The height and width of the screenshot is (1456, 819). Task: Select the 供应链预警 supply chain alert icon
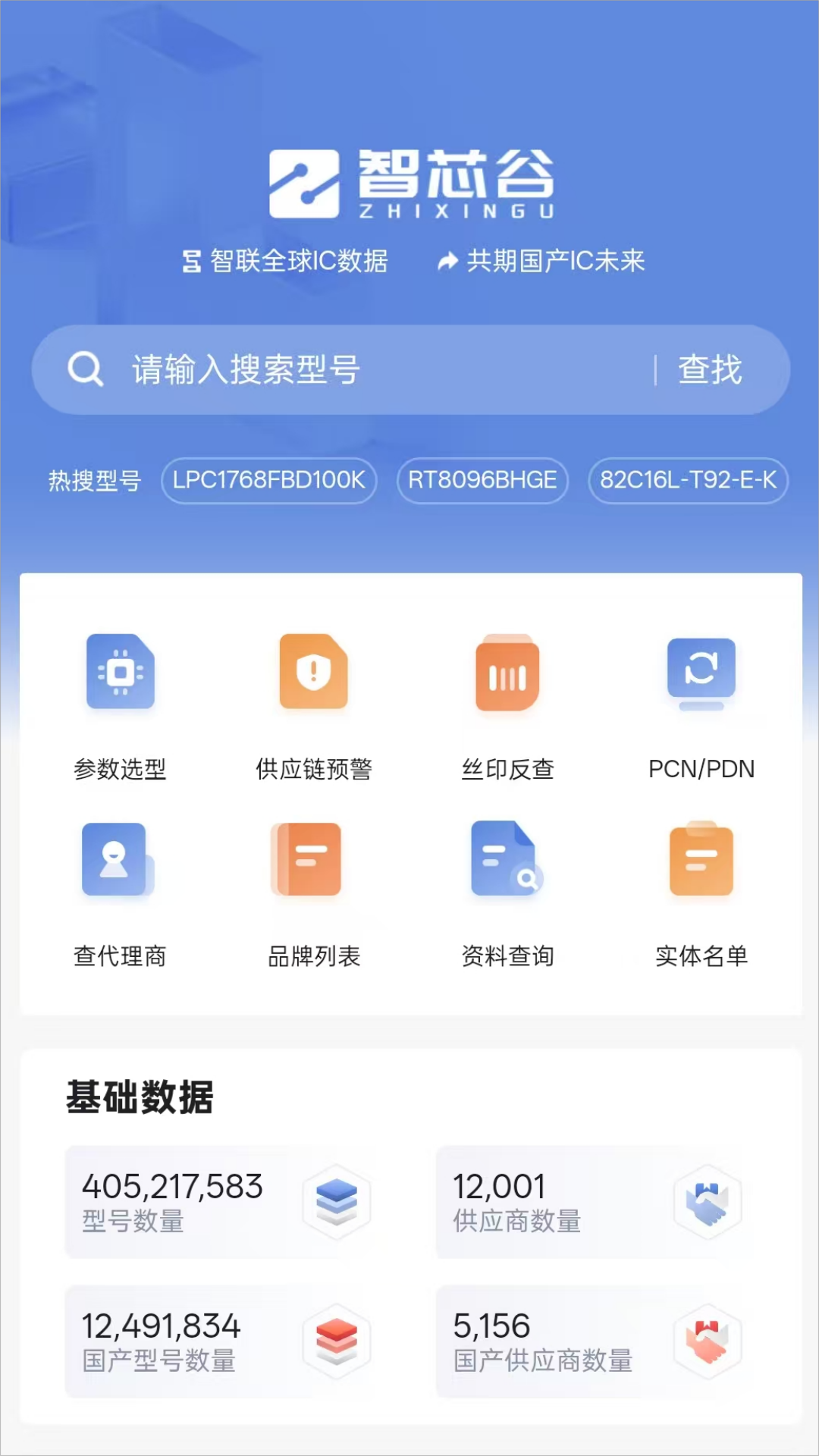tap(312, 673)
